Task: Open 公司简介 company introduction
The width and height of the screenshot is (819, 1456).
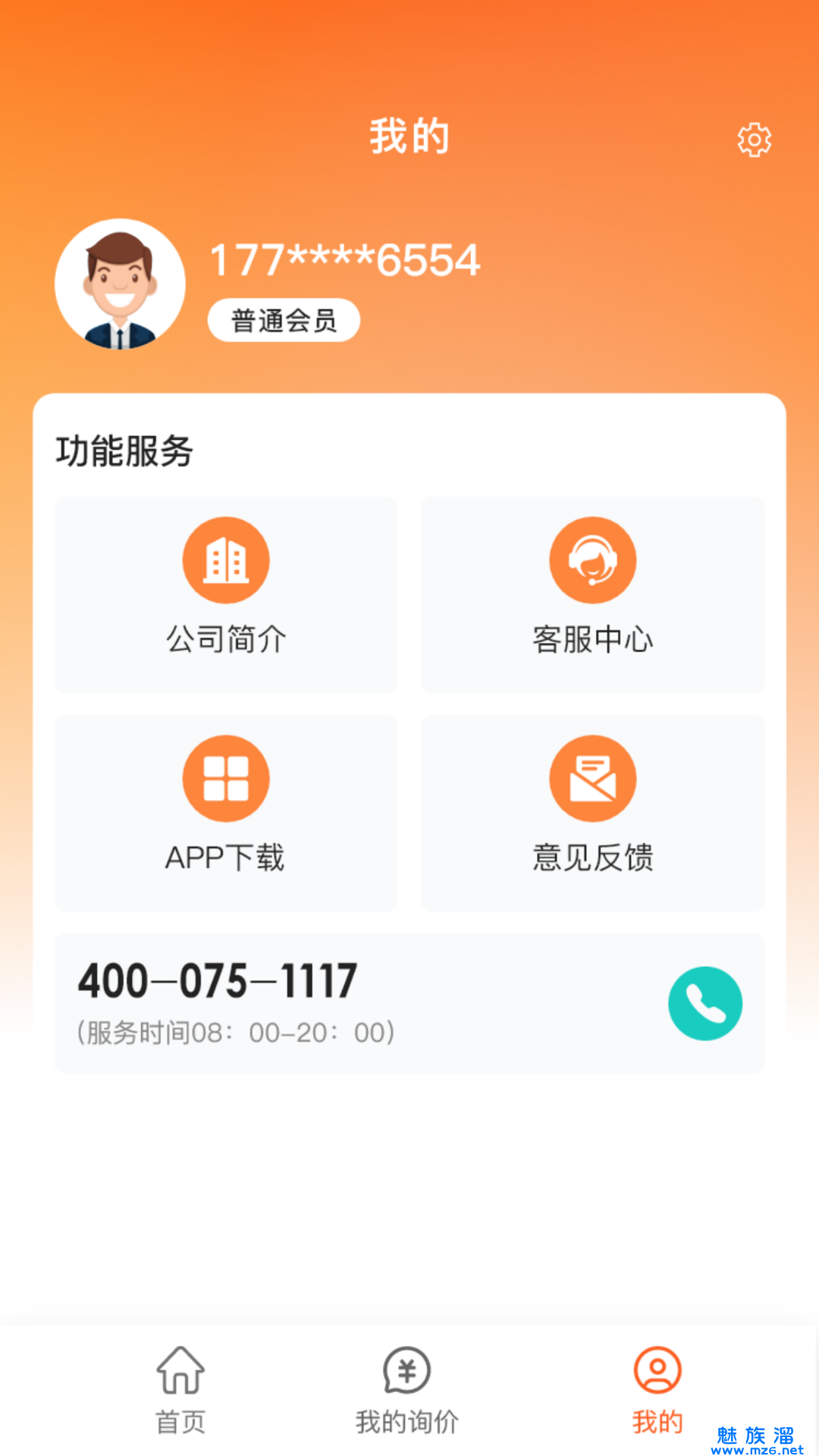Action: pos(226,594)
